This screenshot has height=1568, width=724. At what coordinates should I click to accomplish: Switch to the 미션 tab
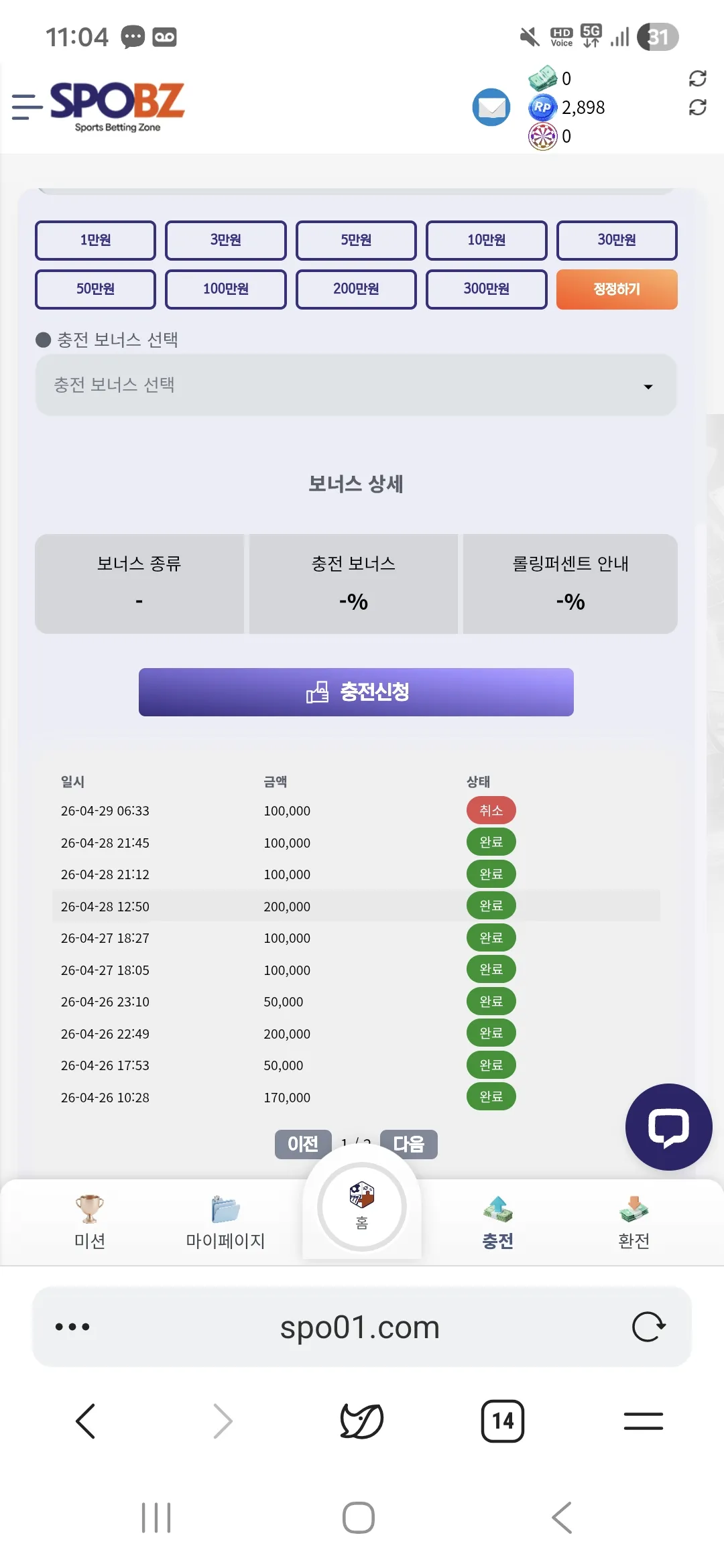pyautogui.click(x=90, y=1222)
